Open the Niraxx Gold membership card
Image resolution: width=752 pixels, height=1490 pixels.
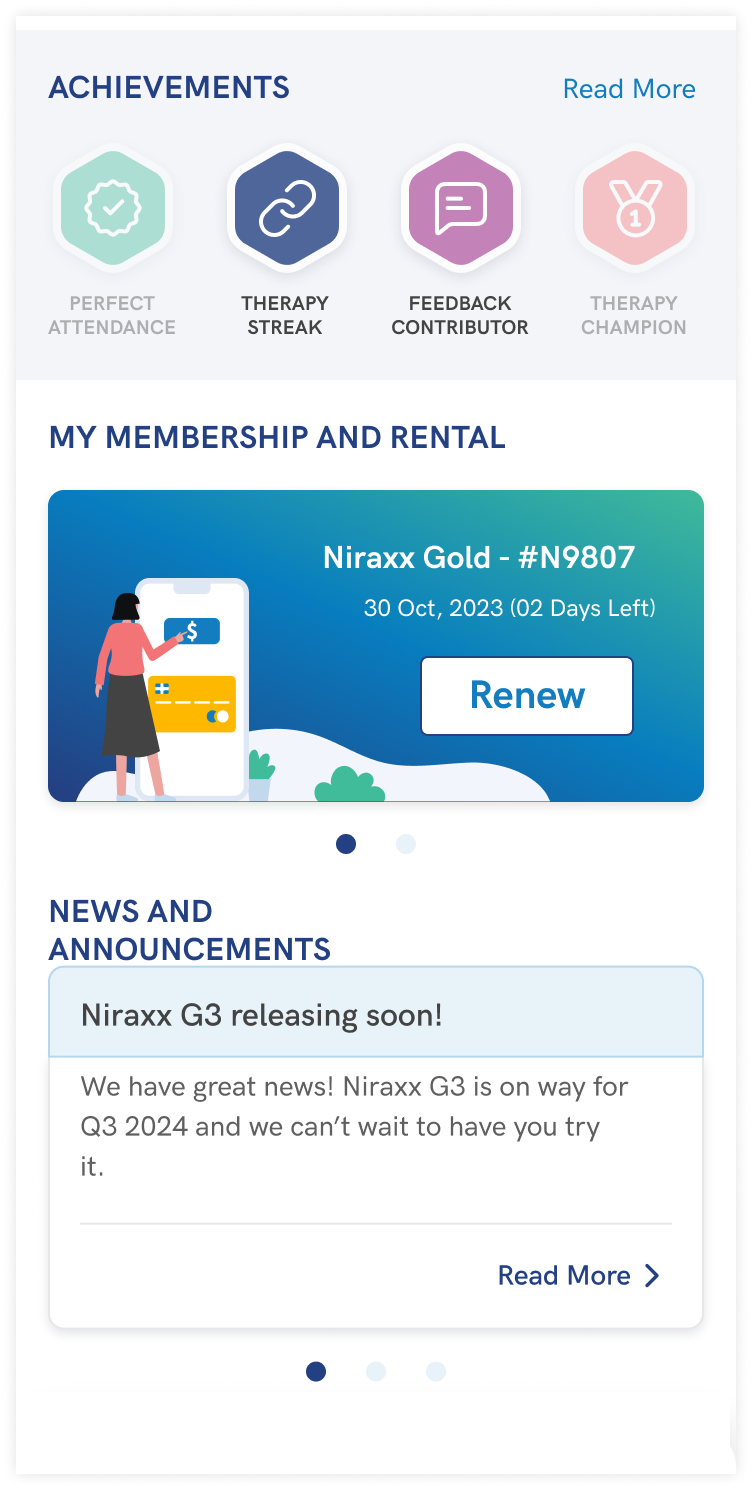tap(478, 558)
